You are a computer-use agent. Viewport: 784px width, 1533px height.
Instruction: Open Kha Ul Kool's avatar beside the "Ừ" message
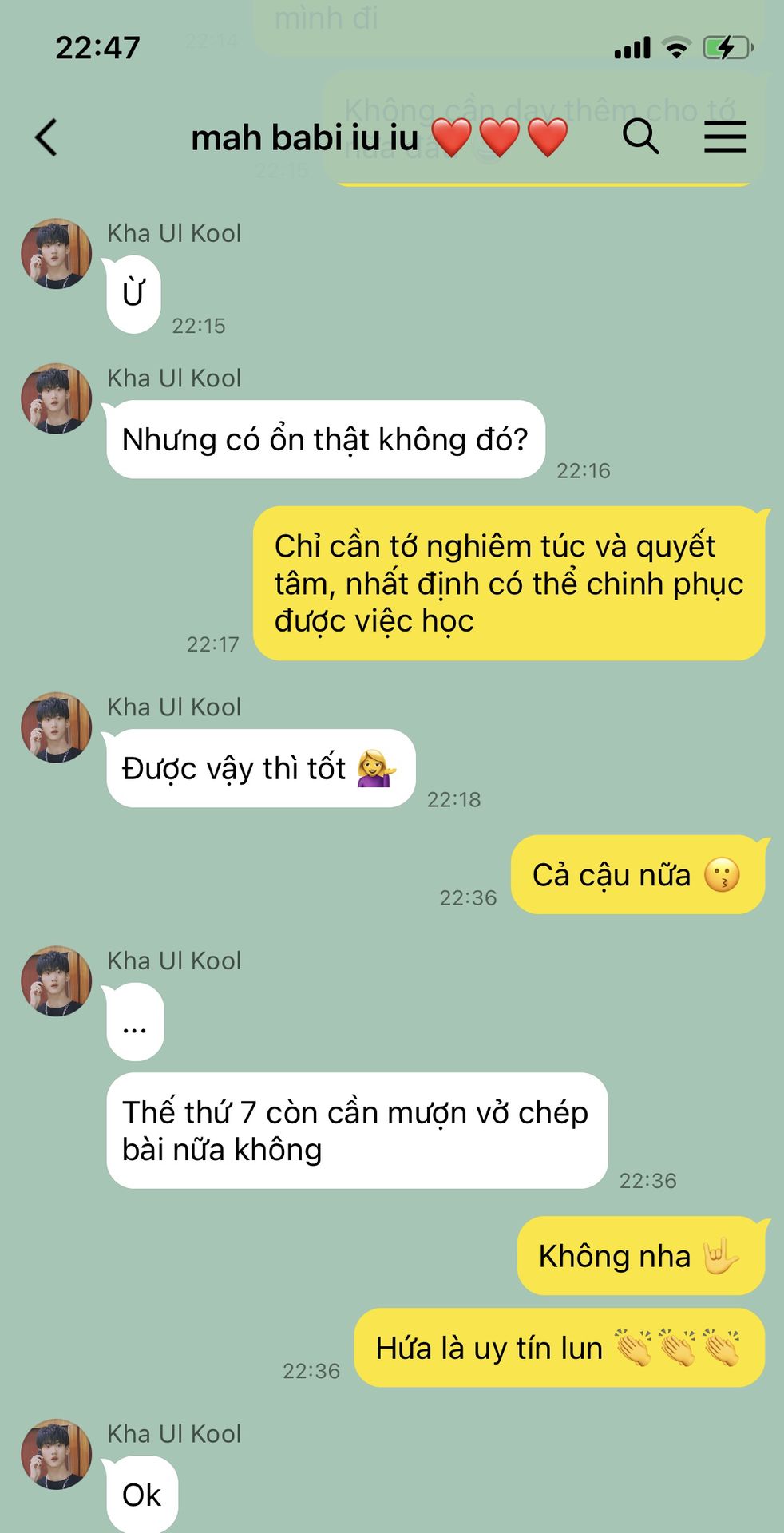point(56,253)
